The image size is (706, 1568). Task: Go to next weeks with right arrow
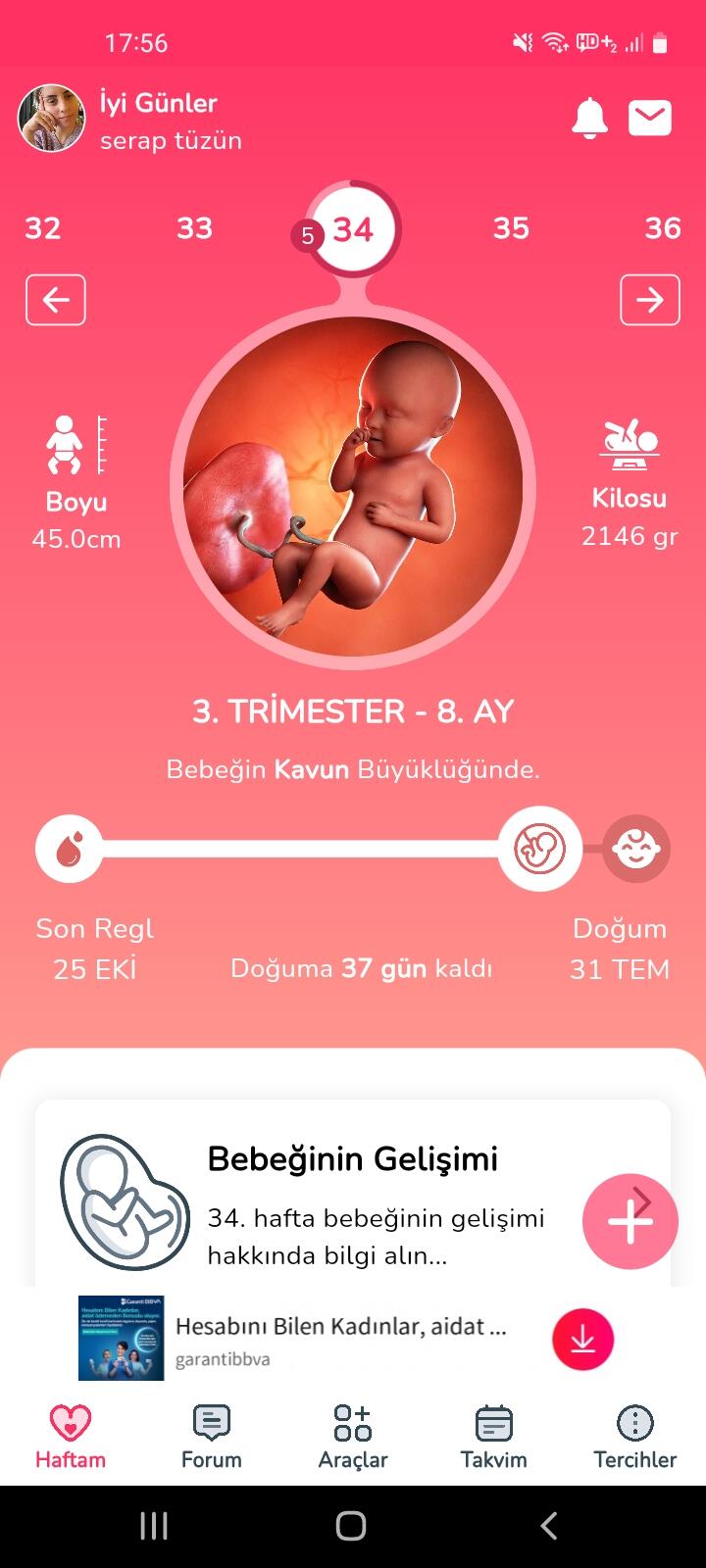click(x=649, y=300)
